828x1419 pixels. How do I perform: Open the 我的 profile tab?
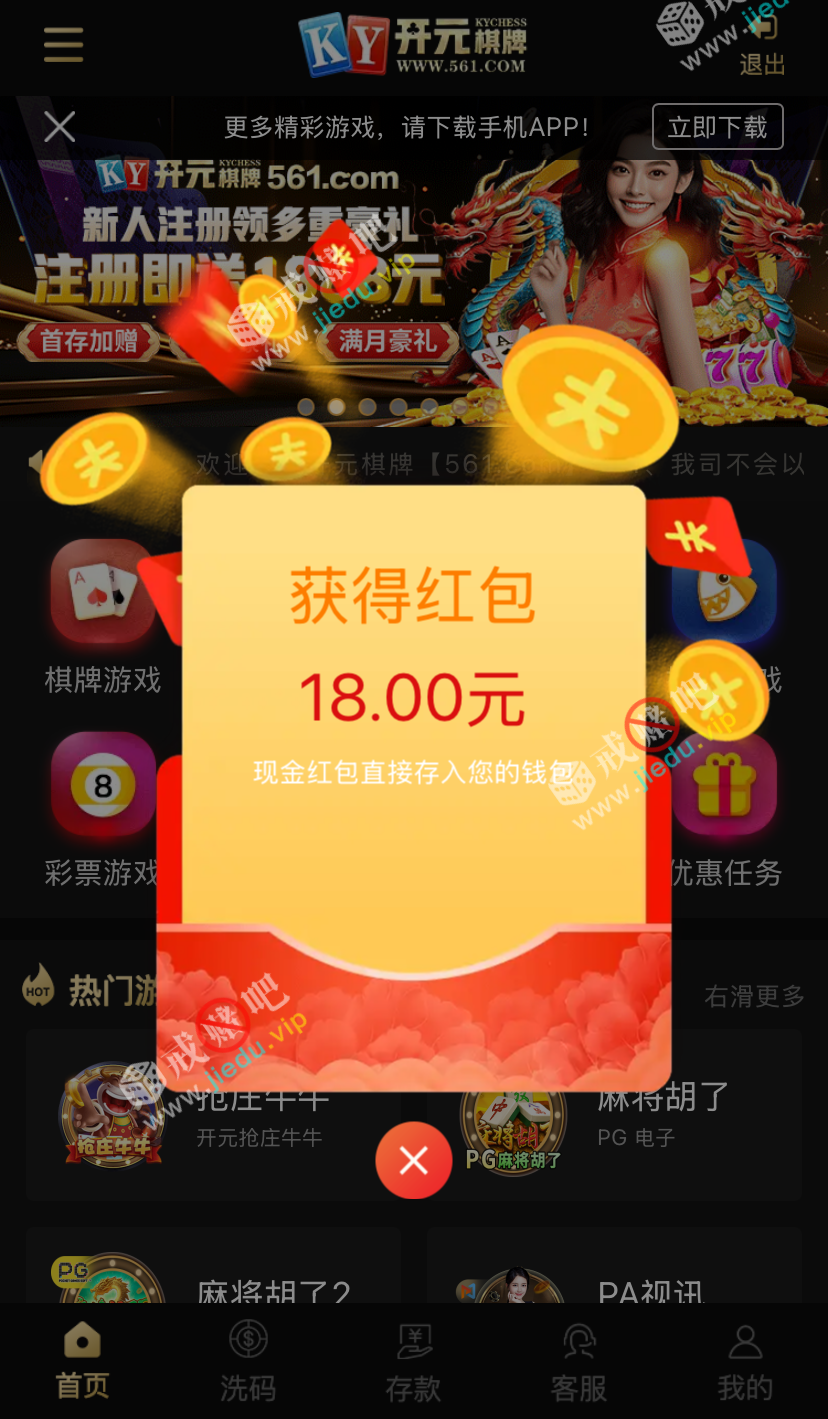tap(745, 1360)
